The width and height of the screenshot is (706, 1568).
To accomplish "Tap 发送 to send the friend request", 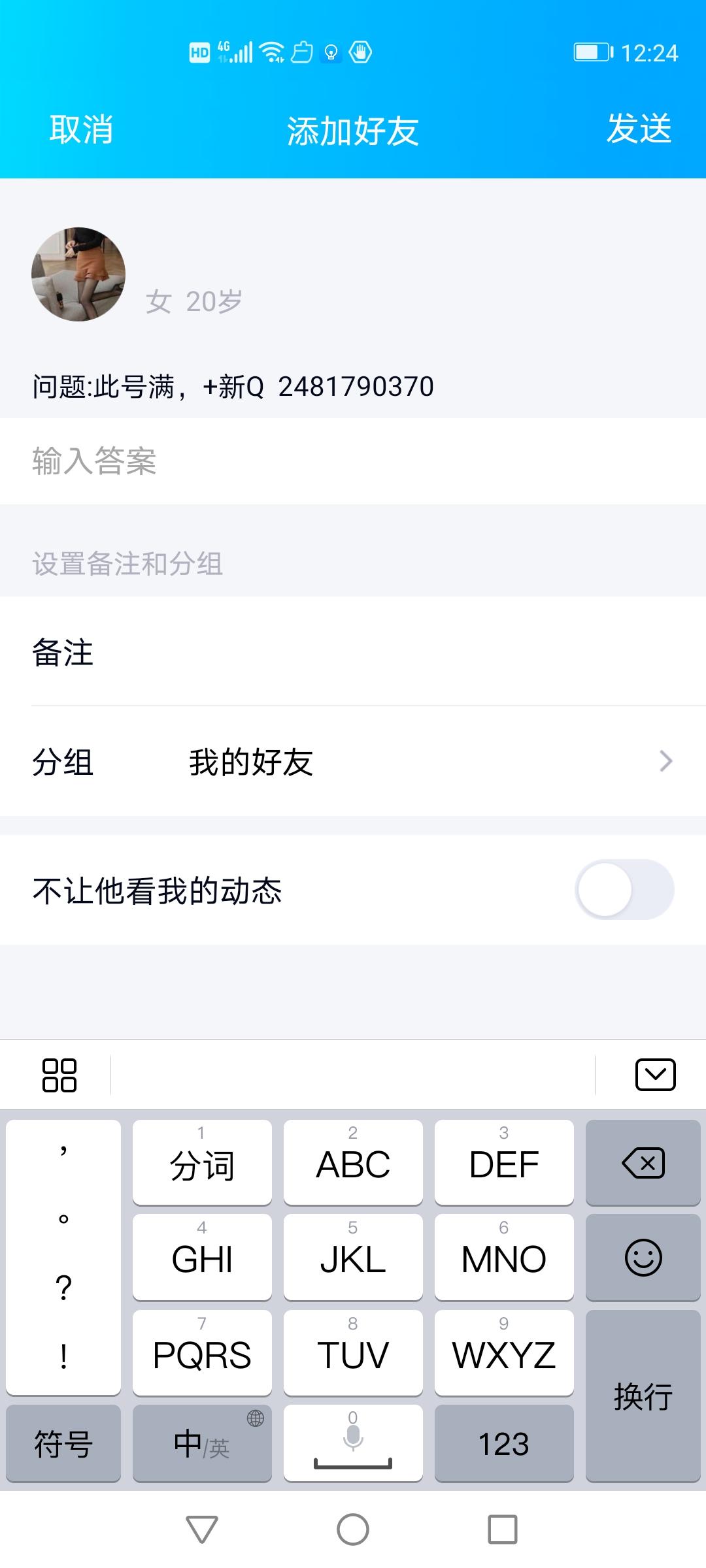I will [639, 130].
